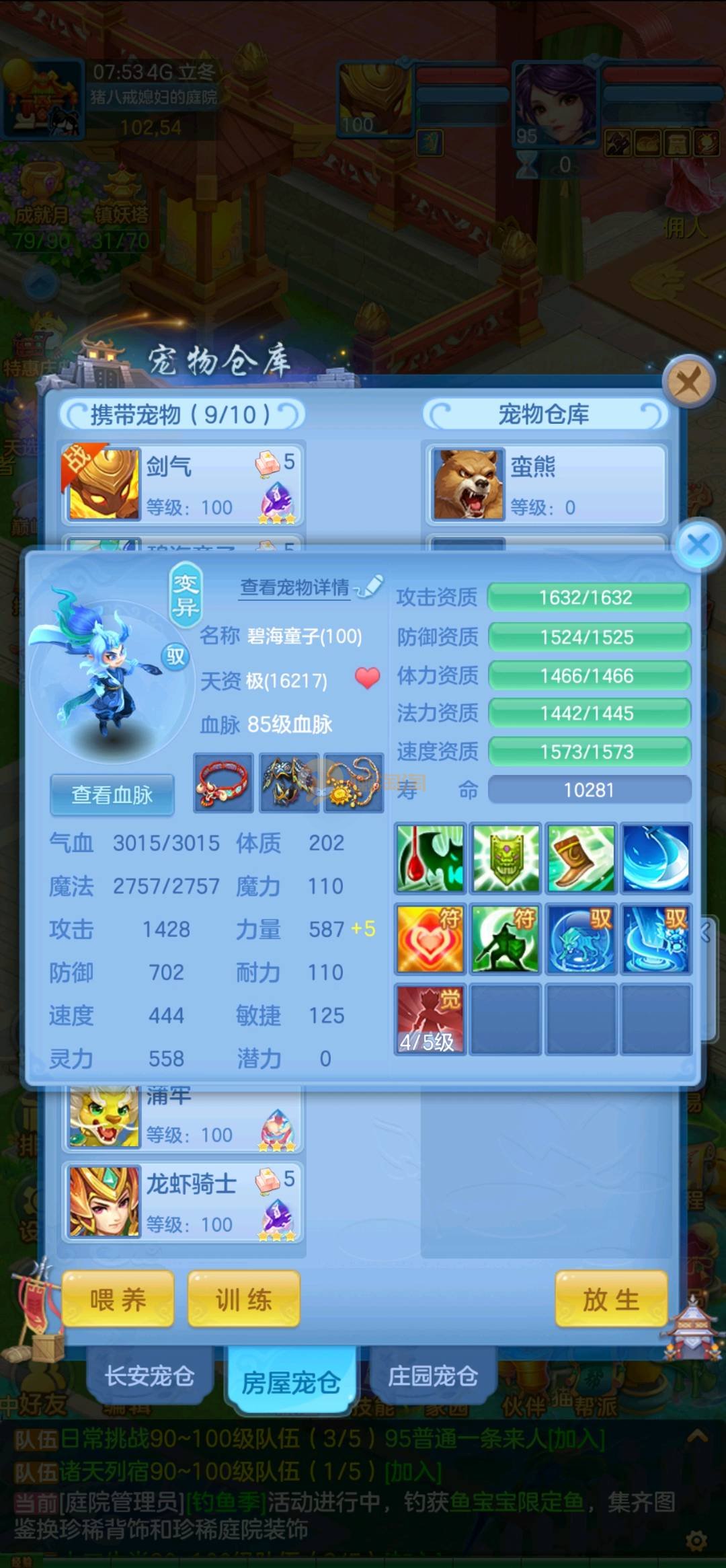
Task: Toggle the heart favorite icon
Action: (x=367, y=678)
